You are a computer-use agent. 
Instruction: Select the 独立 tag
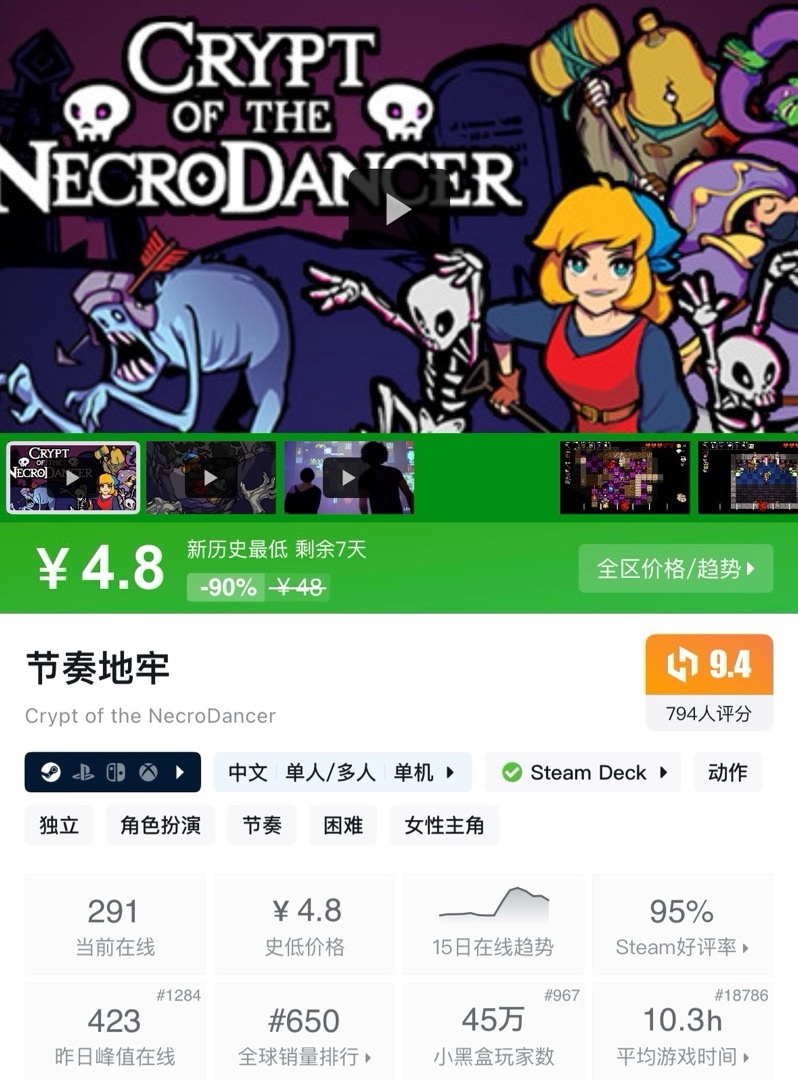point(59,825)
